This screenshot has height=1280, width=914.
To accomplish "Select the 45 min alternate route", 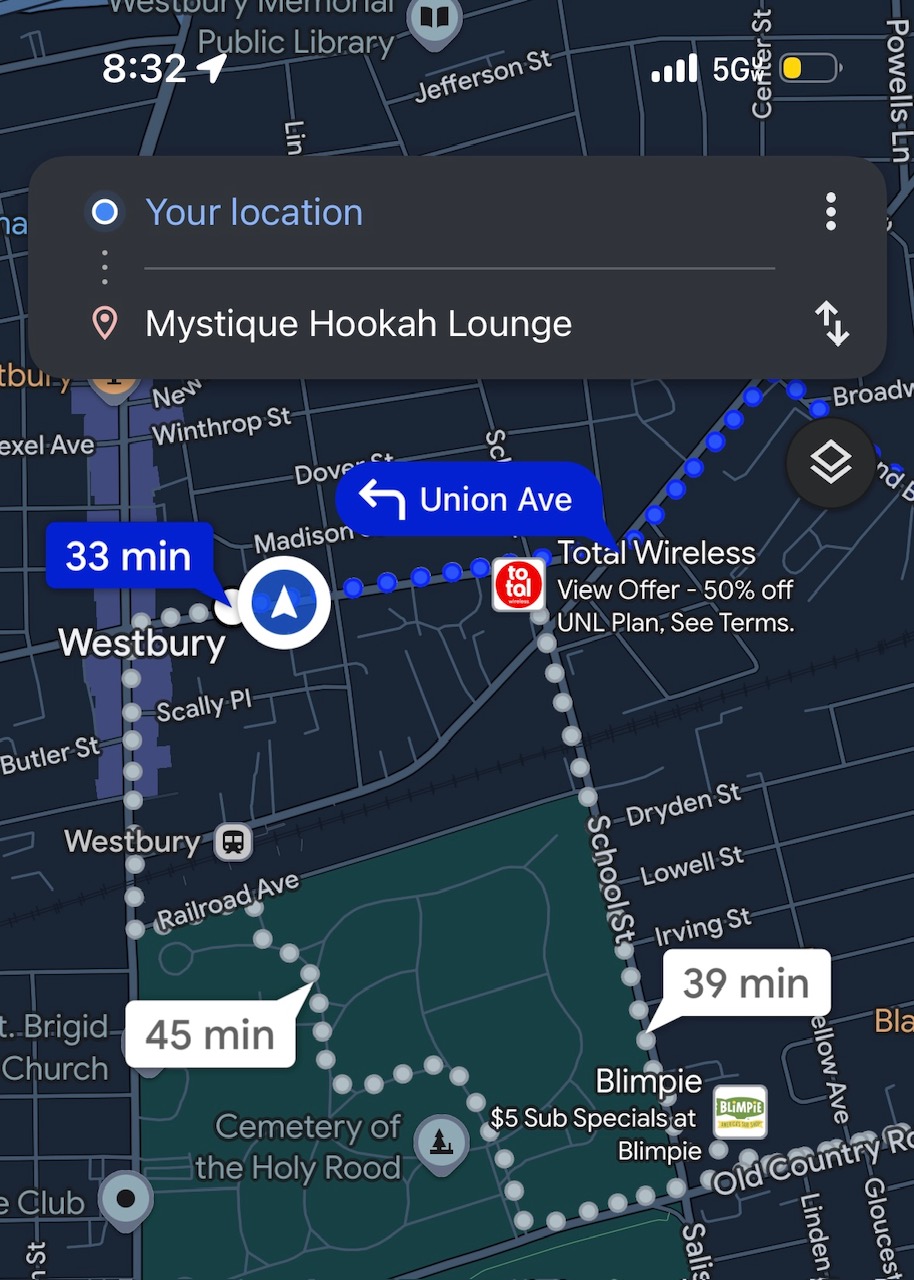I will point(210,1035).
